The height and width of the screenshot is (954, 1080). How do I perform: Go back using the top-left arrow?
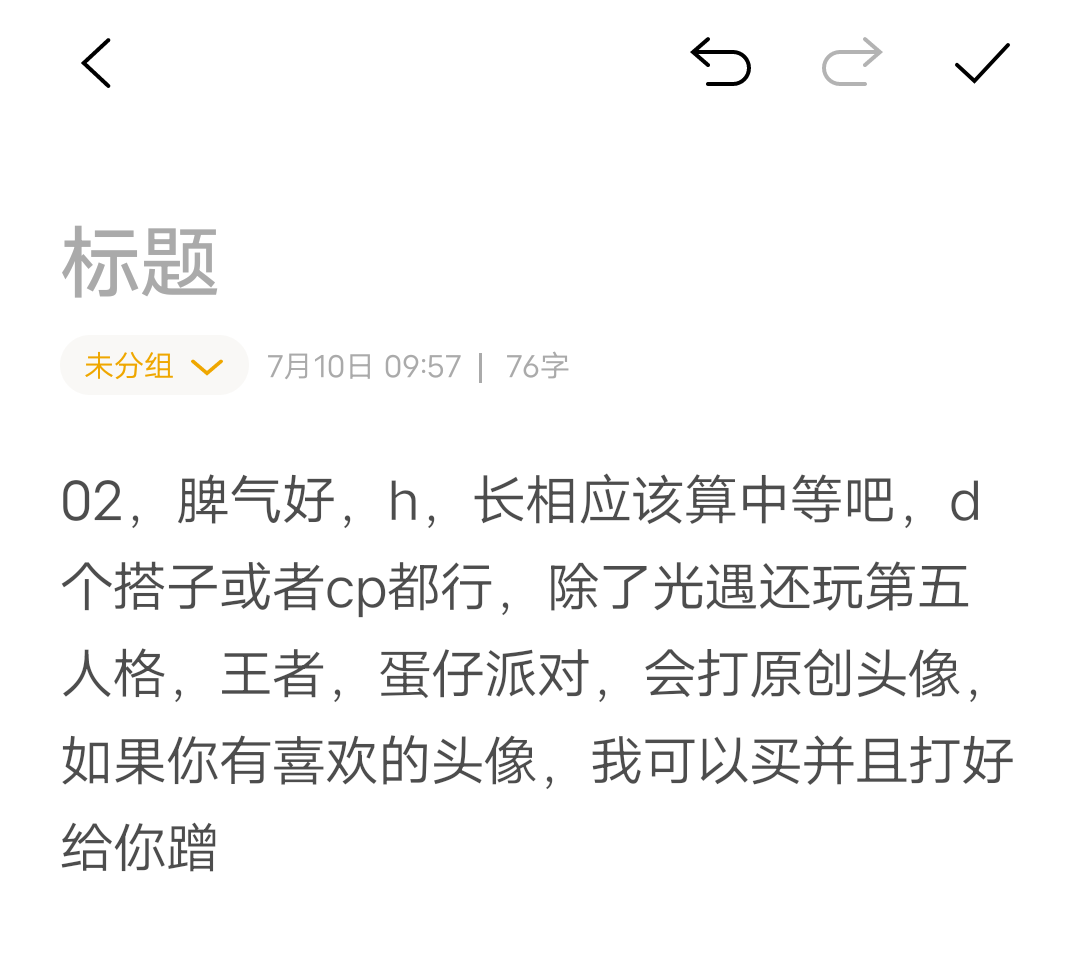coord(96,63)
